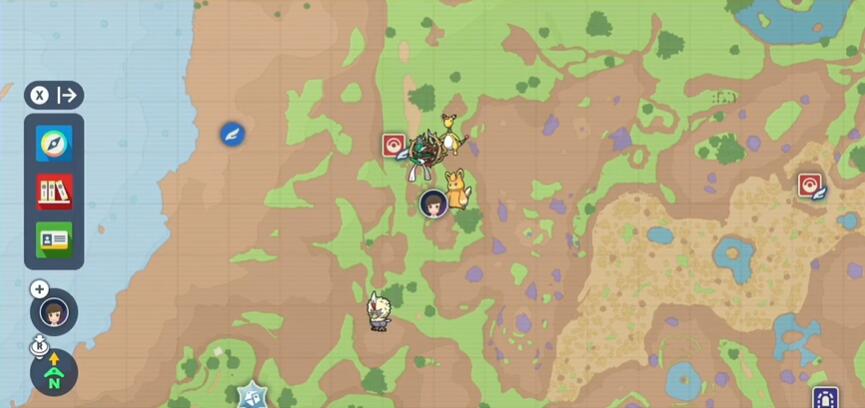Viewport: 865px width, 408px height.
Task: Open the compass map app
Action: point(54,143)
